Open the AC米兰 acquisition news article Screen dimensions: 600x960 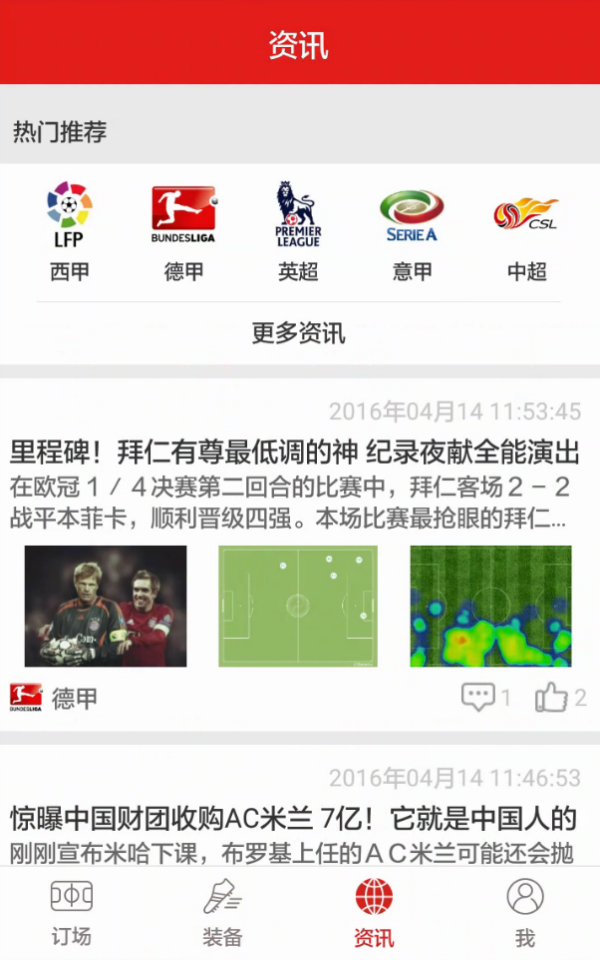[x=295, y=820]
